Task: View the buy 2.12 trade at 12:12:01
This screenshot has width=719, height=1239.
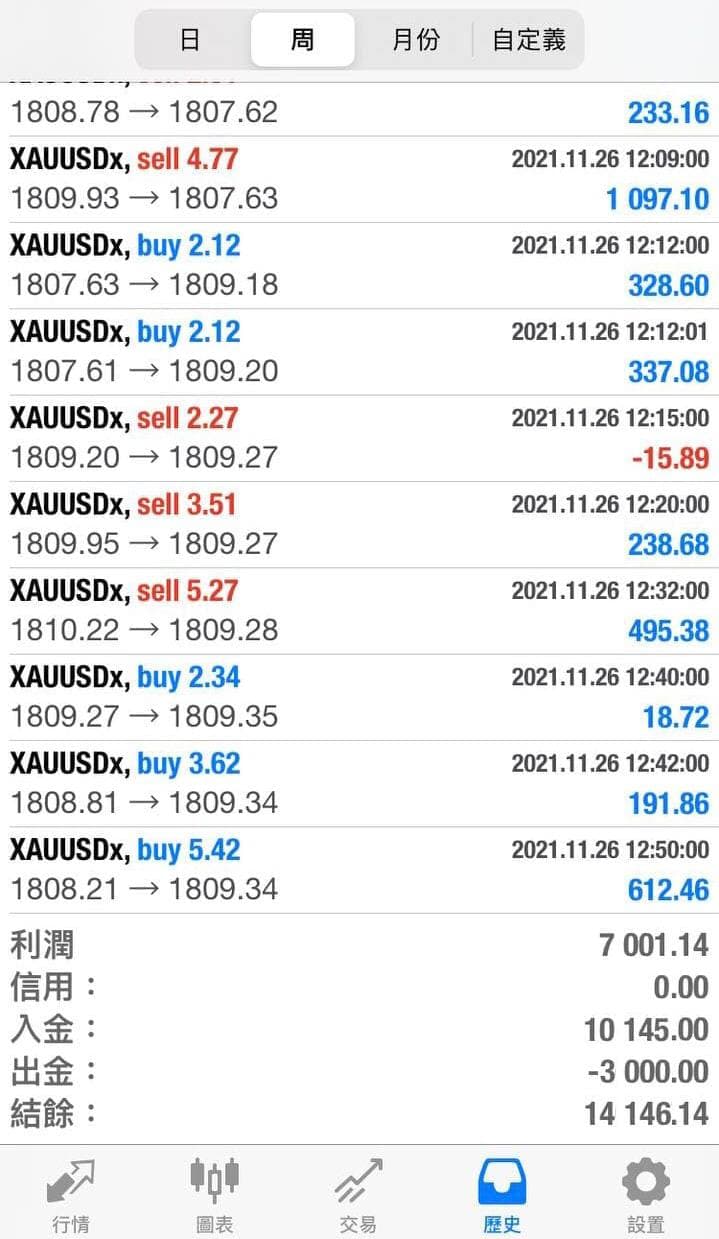Action: [x=359, y=351]
